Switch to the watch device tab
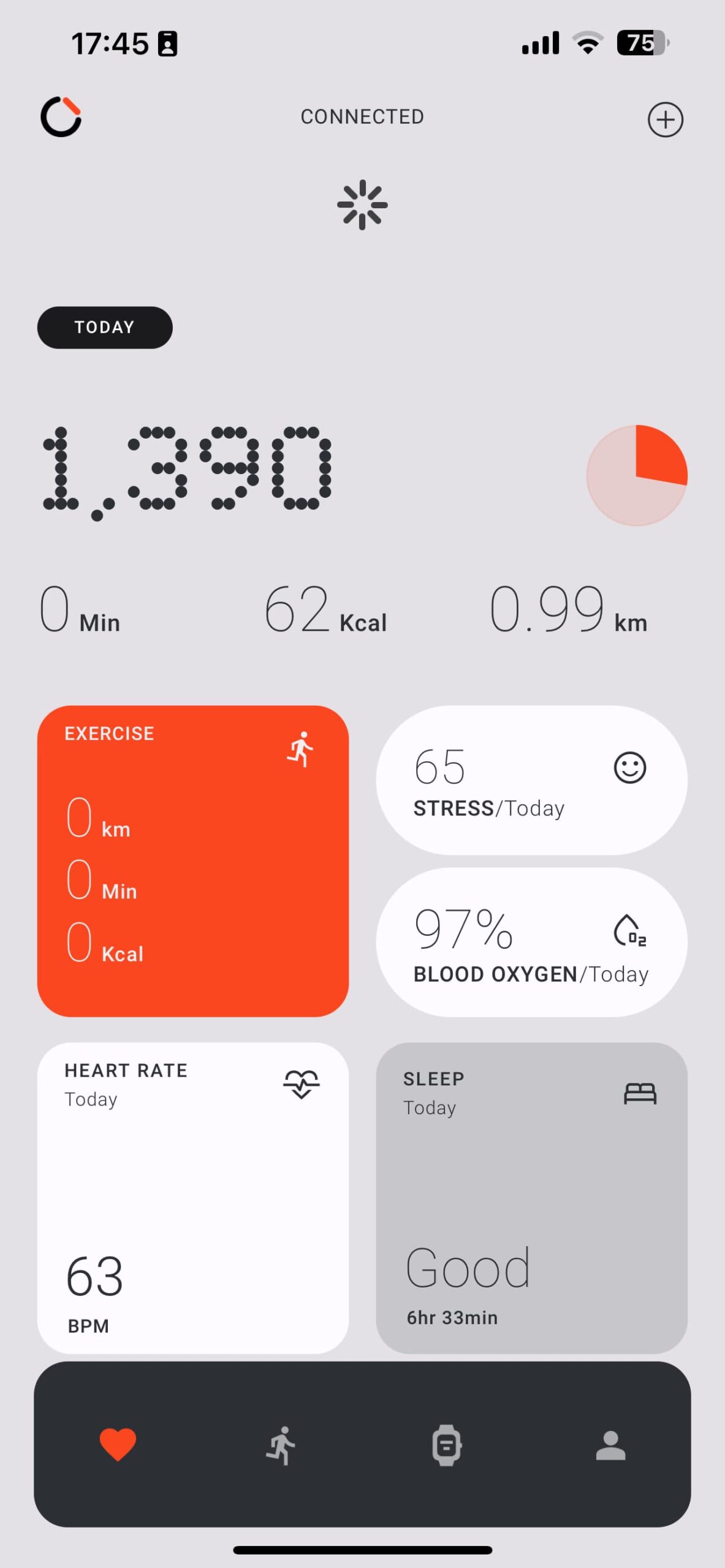 point(446,1444)
